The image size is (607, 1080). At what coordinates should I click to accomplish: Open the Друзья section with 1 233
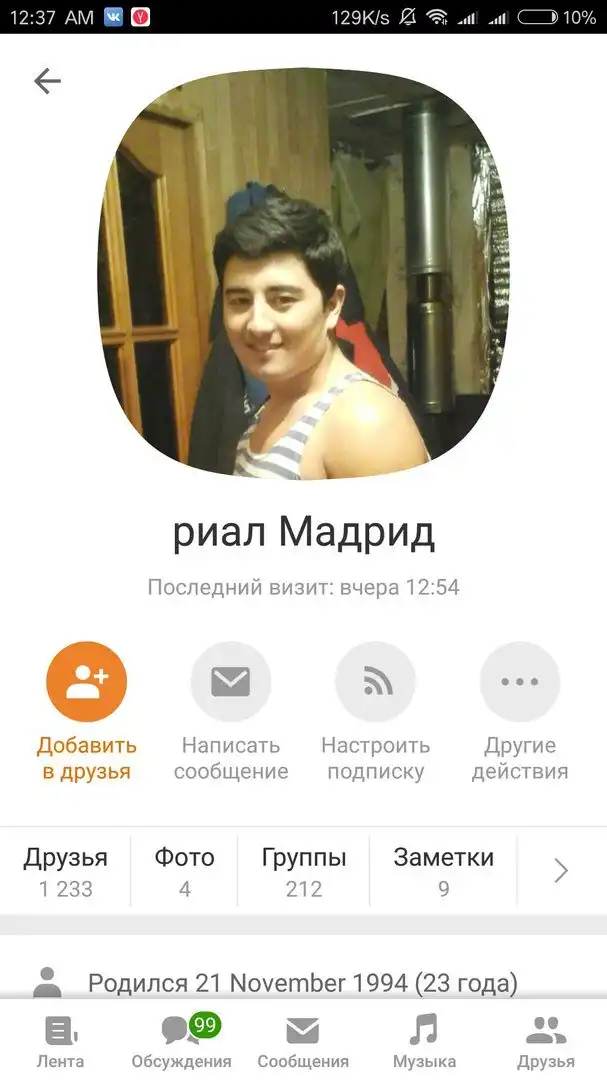pos(66,871)
